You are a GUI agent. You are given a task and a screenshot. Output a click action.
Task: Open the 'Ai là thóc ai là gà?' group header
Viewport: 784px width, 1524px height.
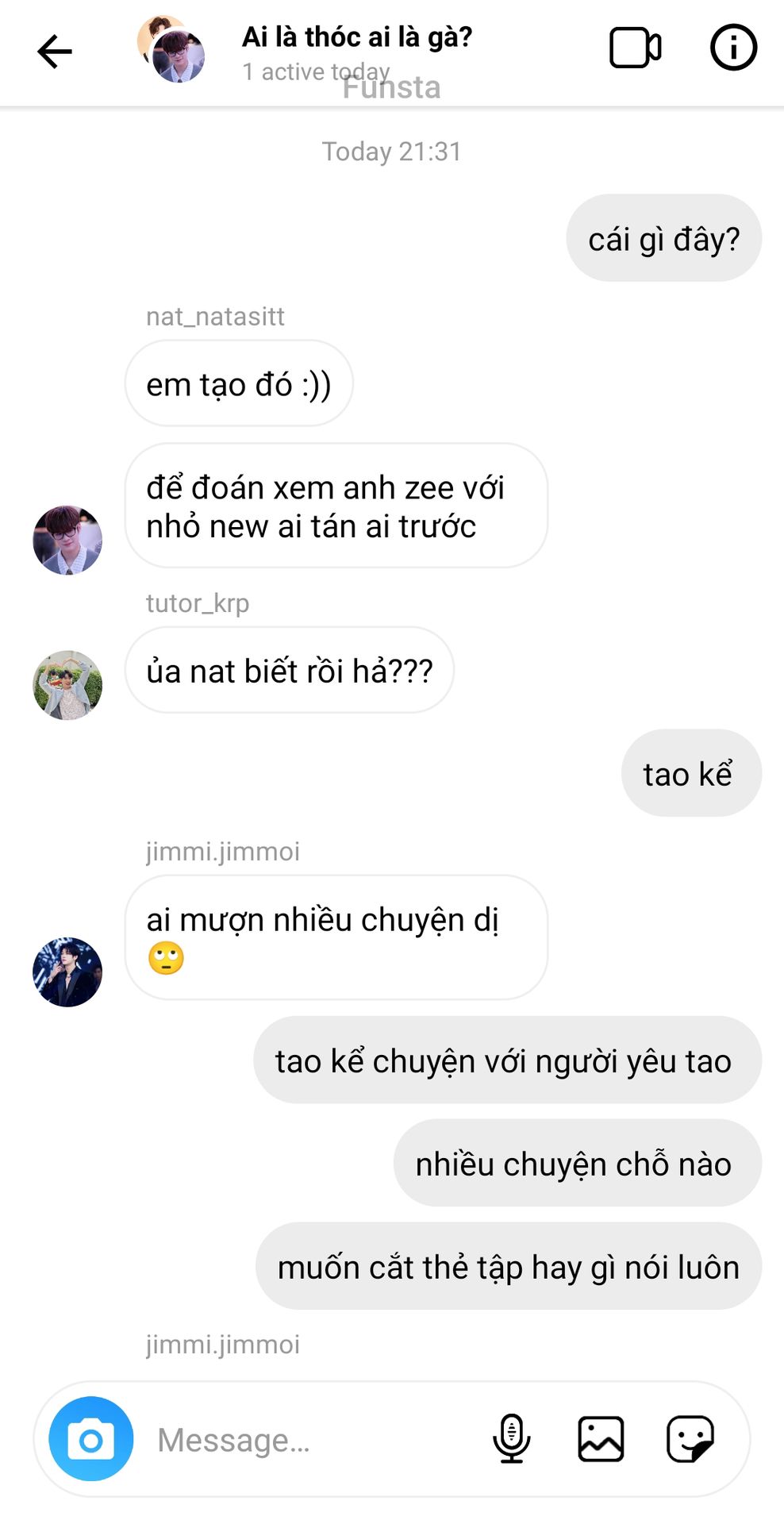coord(356,38)
